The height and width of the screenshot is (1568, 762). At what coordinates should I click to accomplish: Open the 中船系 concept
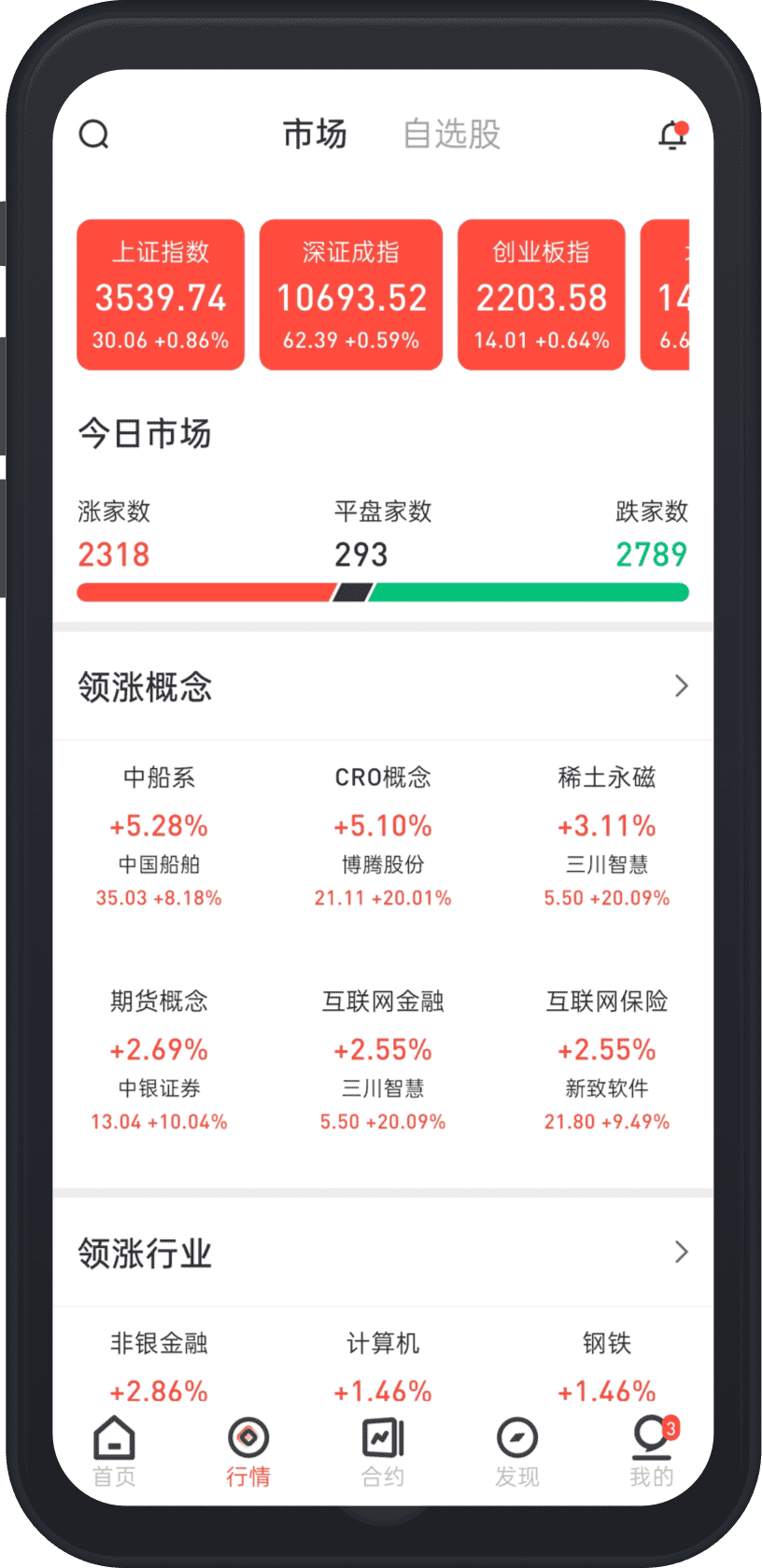[x=159, y=836]
